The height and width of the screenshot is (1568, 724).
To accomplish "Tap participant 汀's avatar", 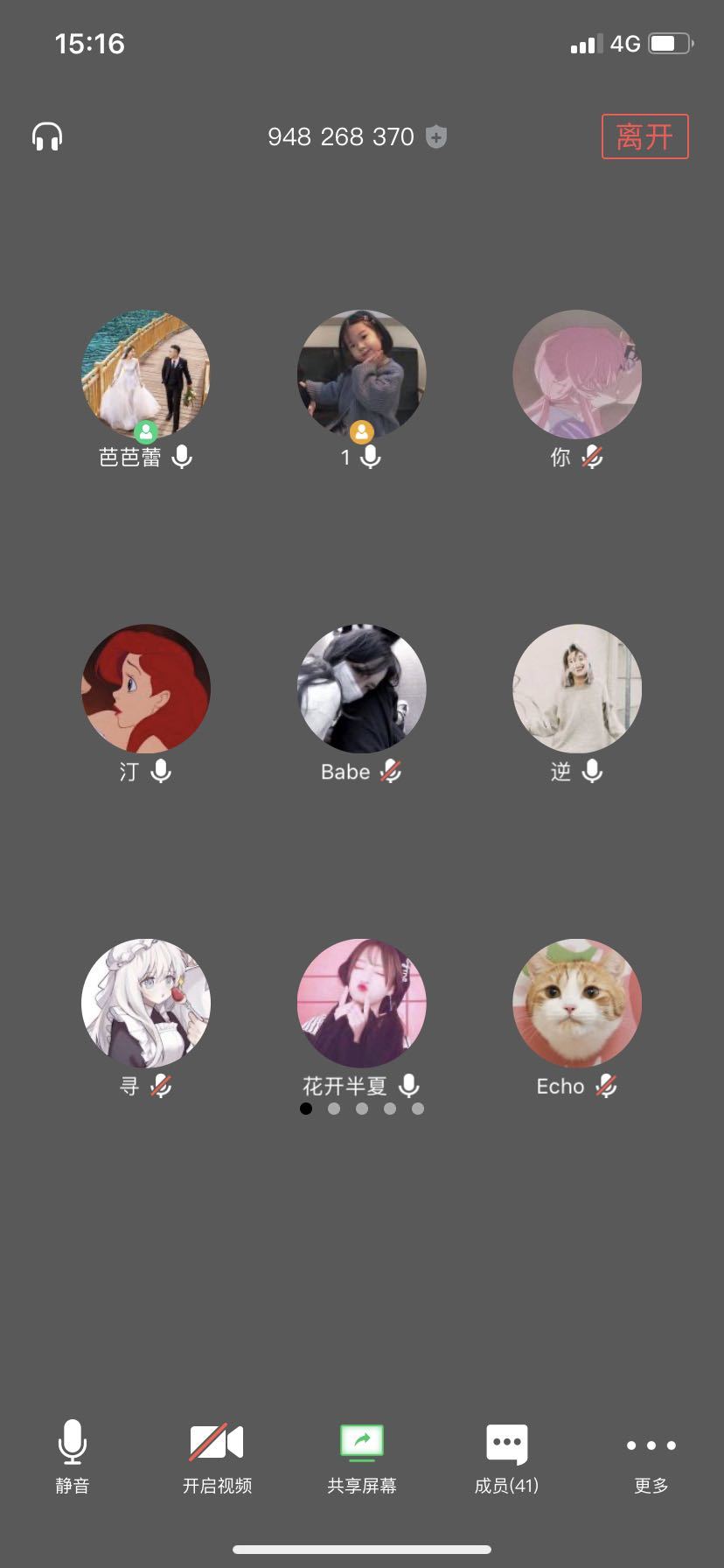I will 146,689.
